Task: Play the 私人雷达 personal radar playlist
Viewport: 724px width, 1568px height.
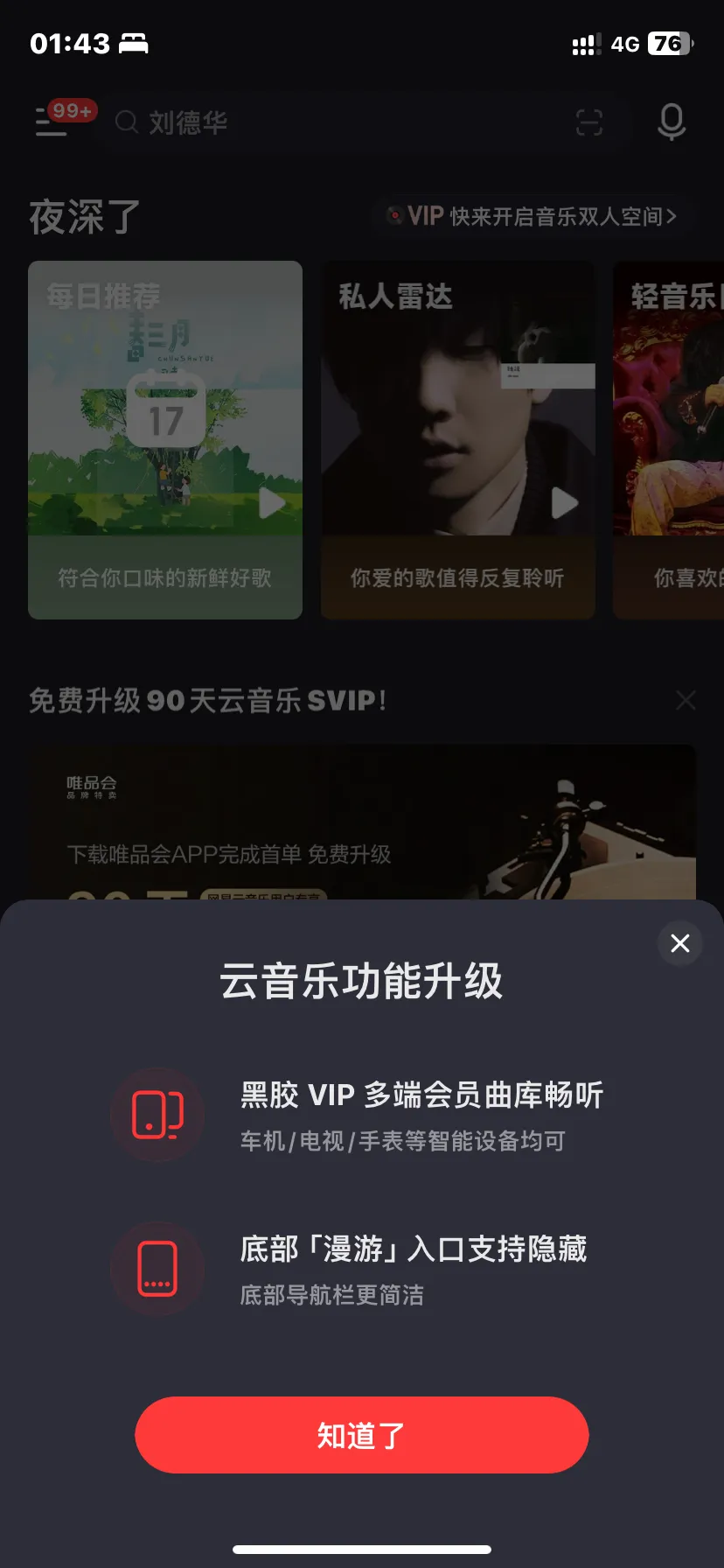Action: [x=564, y=504]
